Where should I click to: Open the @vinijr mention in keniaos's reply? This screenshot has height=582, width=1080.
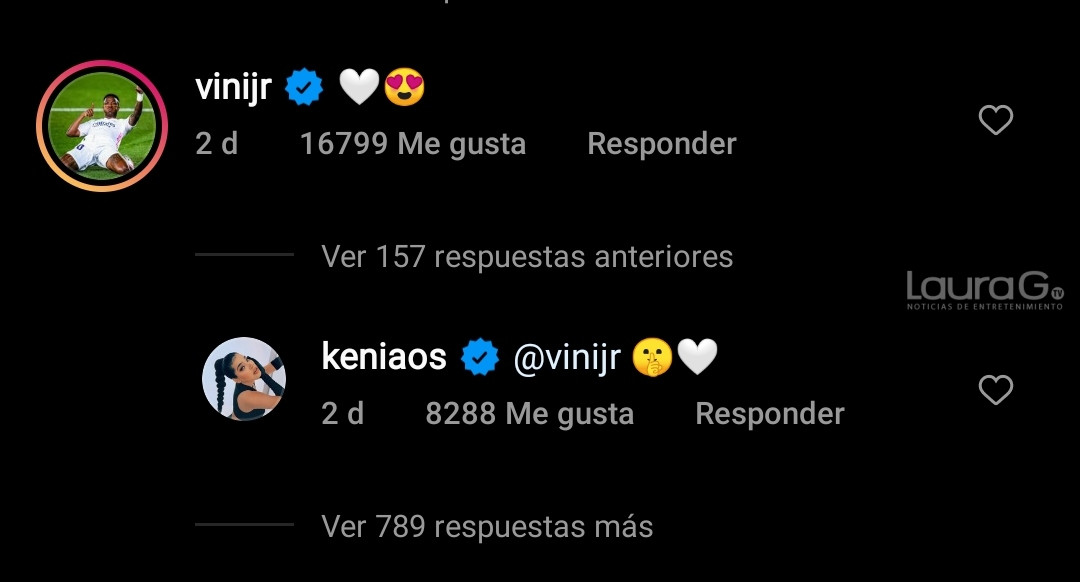pyautogui.click(x=567, y=358)
